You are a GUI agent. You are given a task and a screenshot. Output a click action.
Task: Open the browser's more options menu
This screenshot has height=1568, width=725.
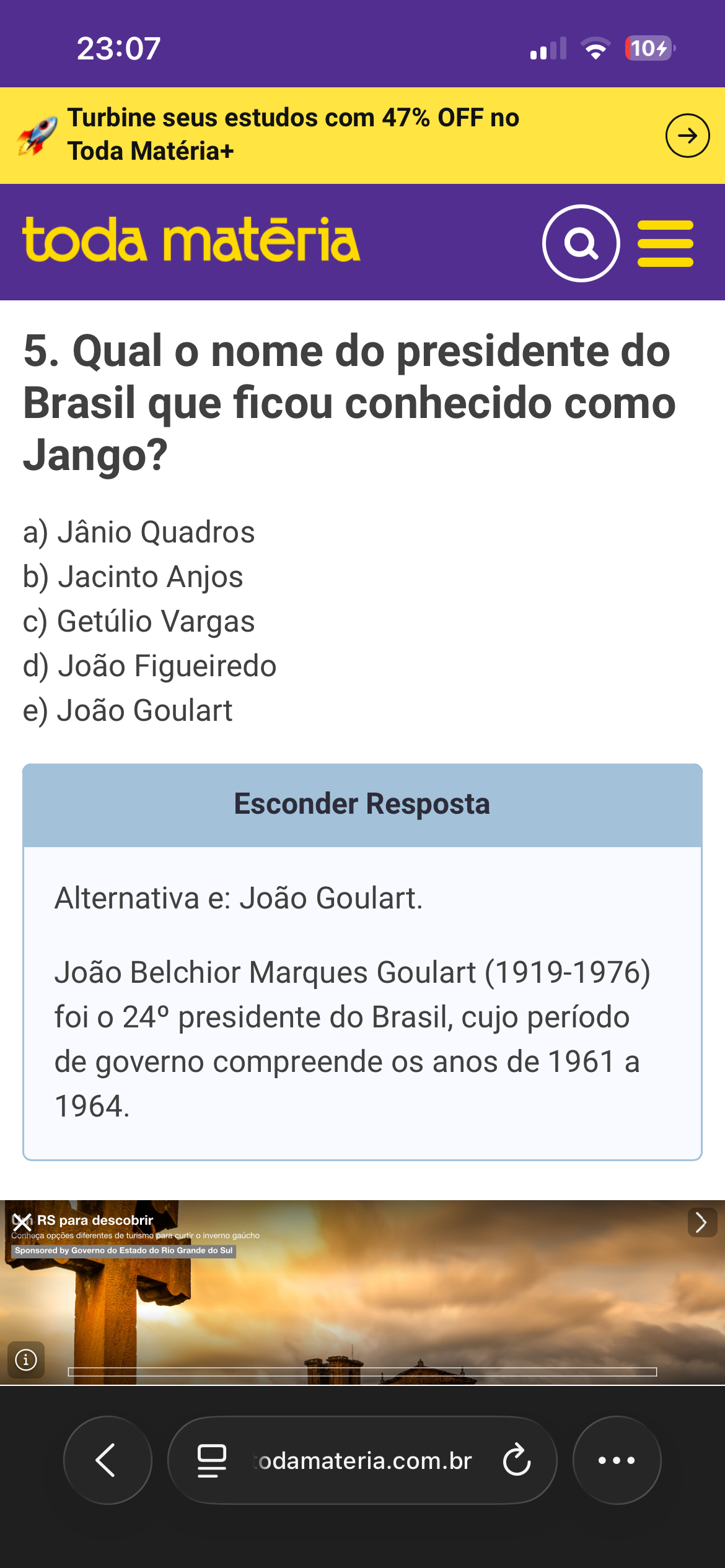click(x=617, y=1460)
